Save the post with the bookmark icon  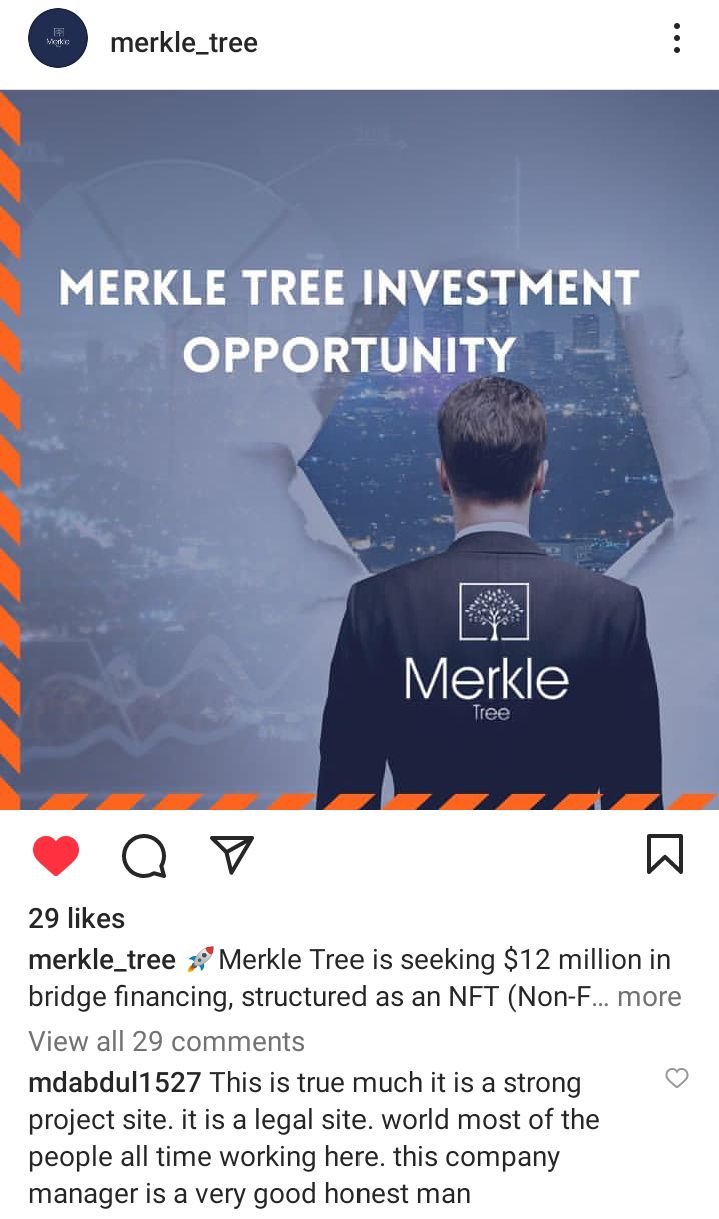point(664,855)
